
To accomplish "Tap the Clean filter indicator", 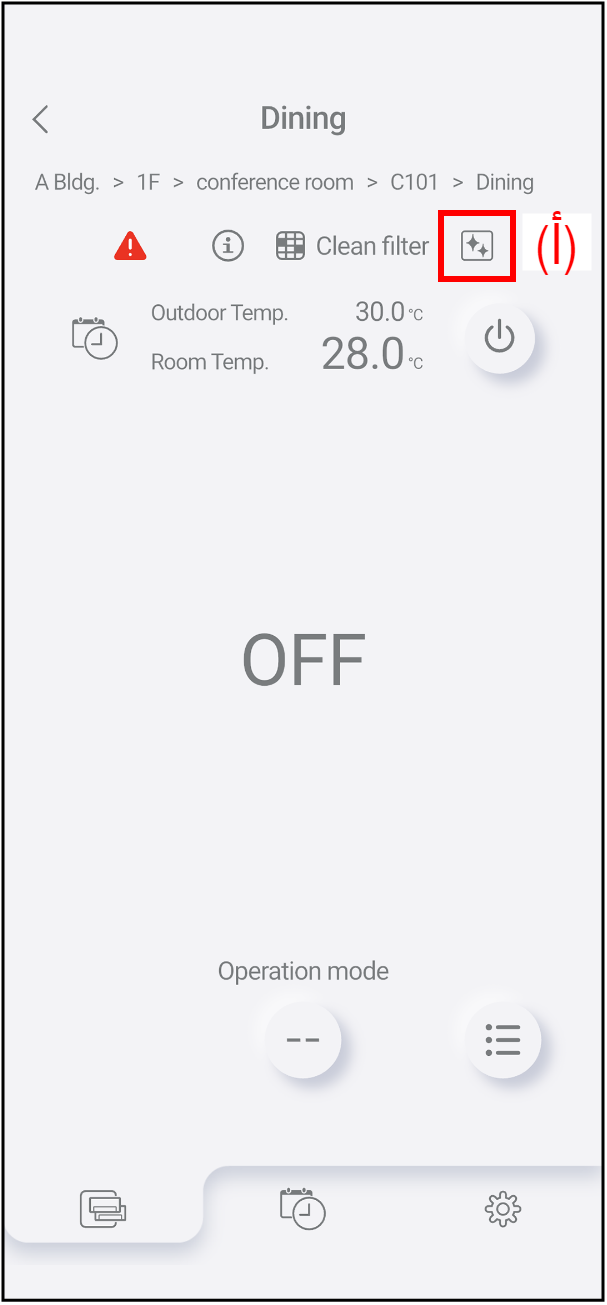I will (x=353, y=246).
